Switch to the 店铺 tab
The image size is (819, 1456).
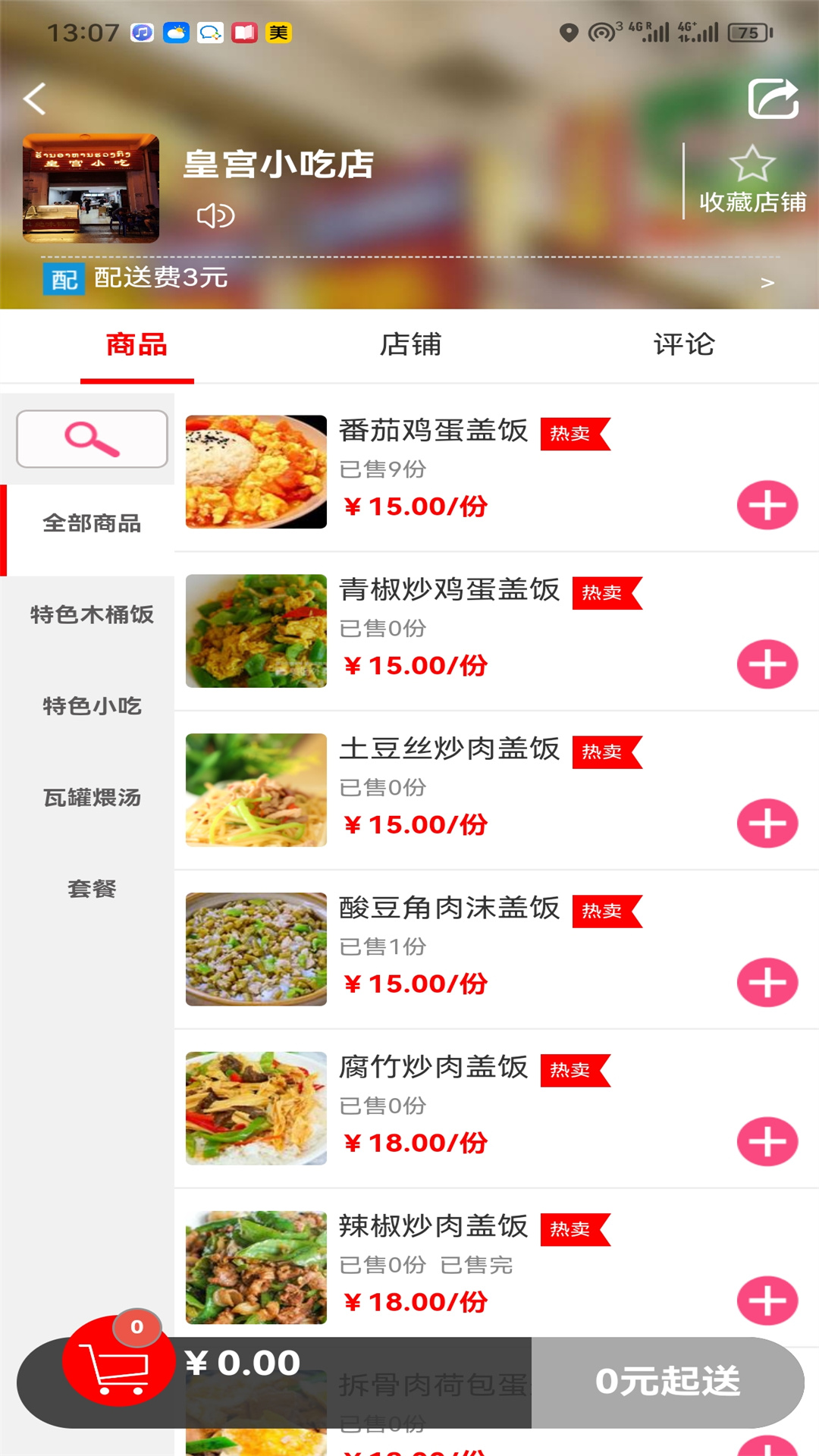410,345
